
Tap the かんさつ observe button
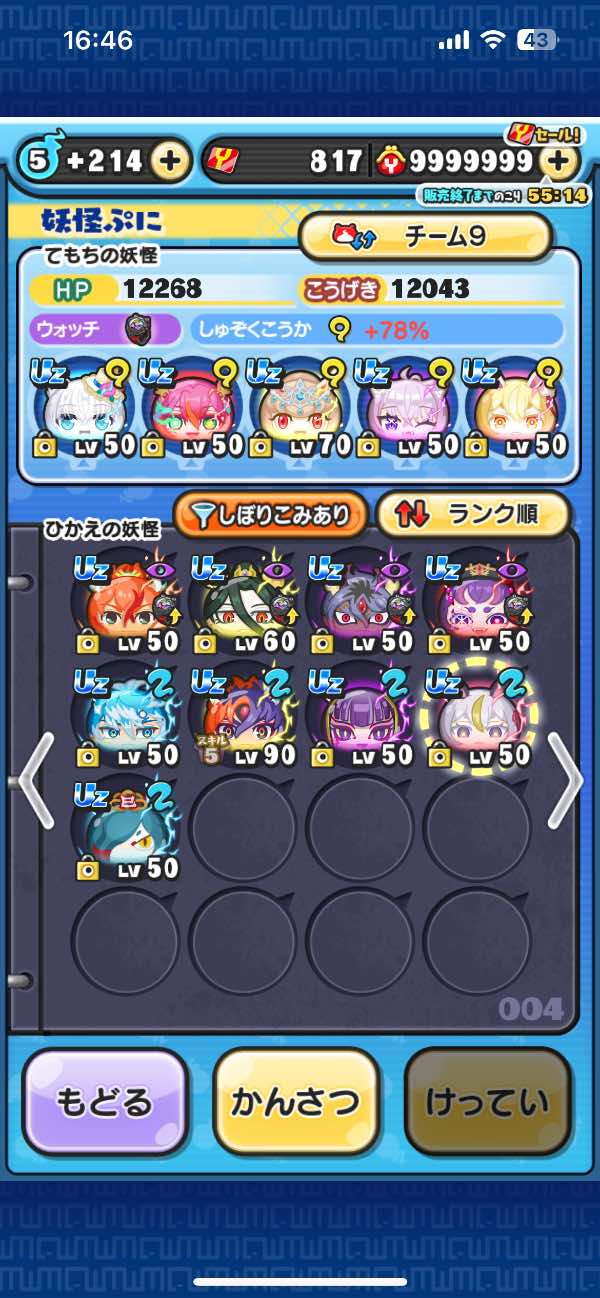coord(296,1102)
